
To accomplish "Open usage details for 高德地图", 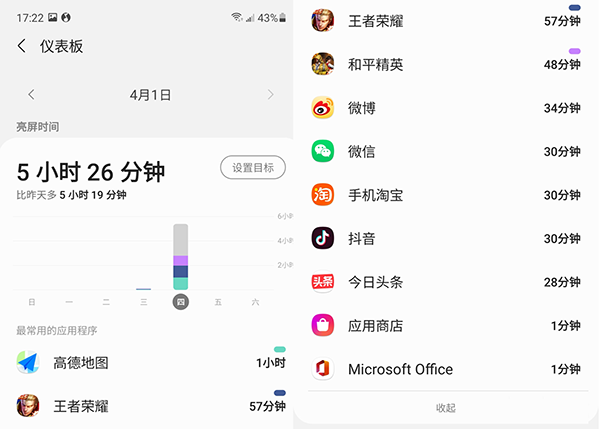I will tap(150, 363).
